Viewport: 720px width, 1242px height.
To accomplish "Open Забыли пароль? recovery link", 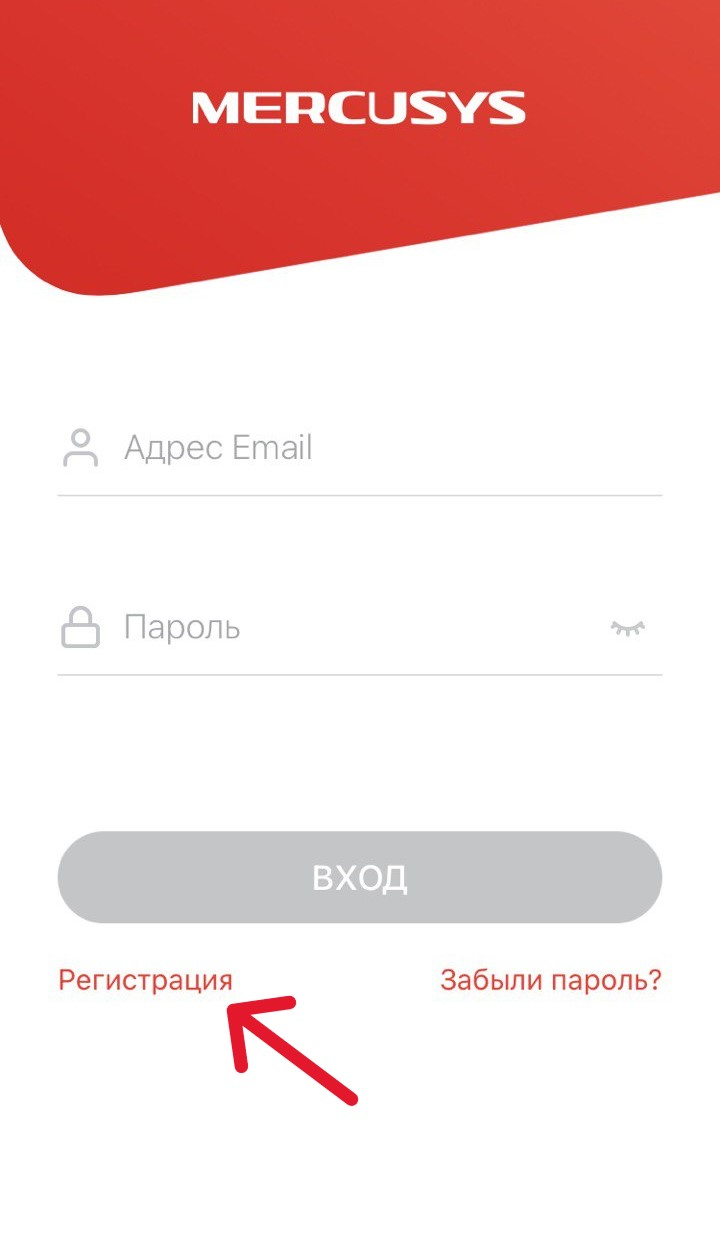I will (551, 980).
